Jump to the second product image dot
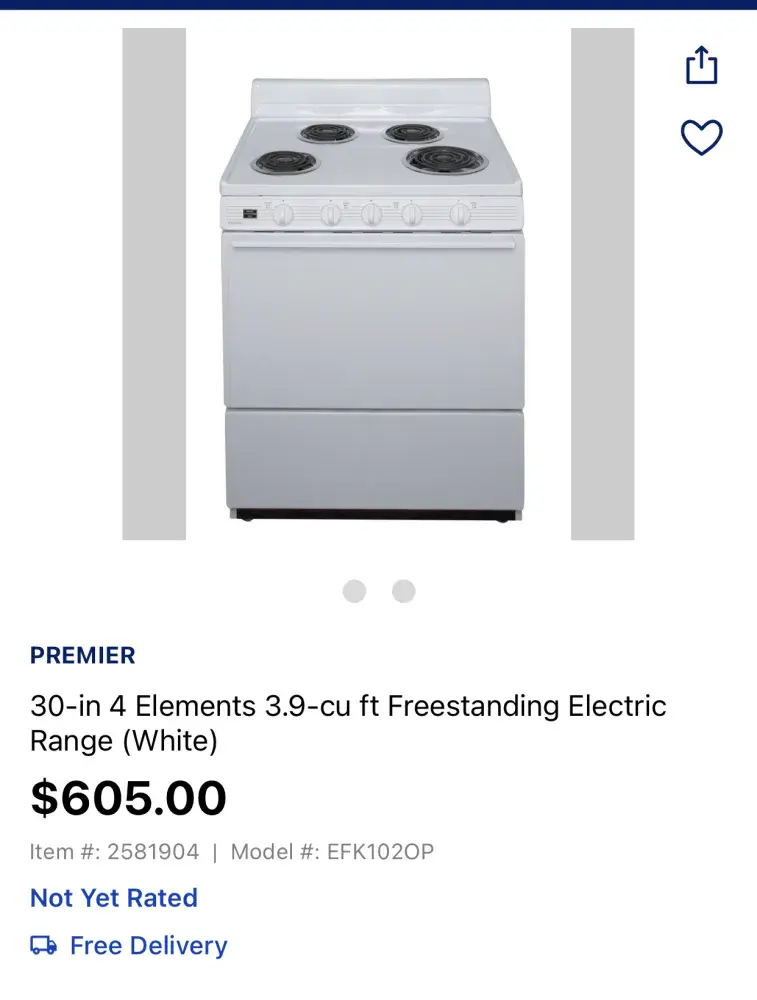This screenshot has width=757, height=1000. pos(403,591)
